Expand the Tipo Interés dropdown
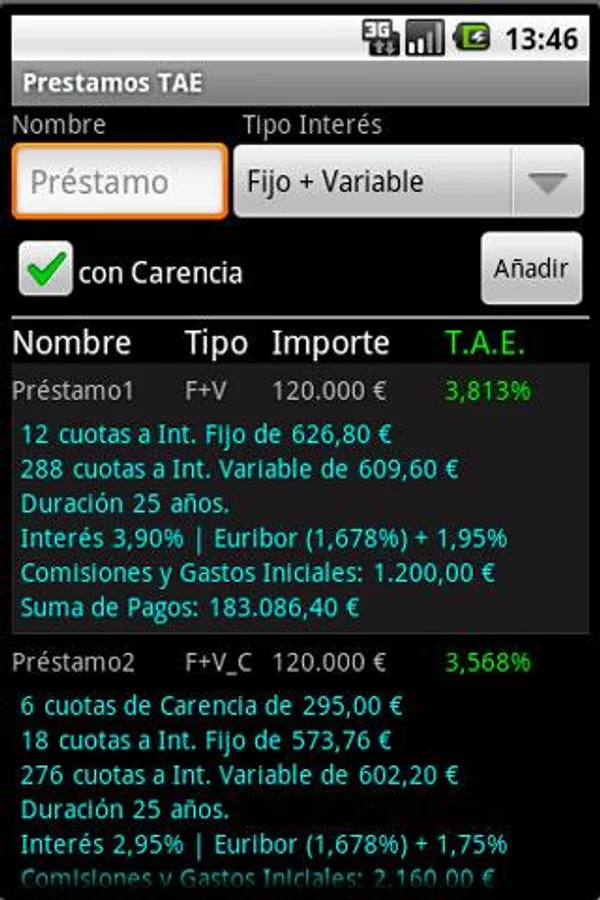 pyautogui.click(x=408, y=182)
